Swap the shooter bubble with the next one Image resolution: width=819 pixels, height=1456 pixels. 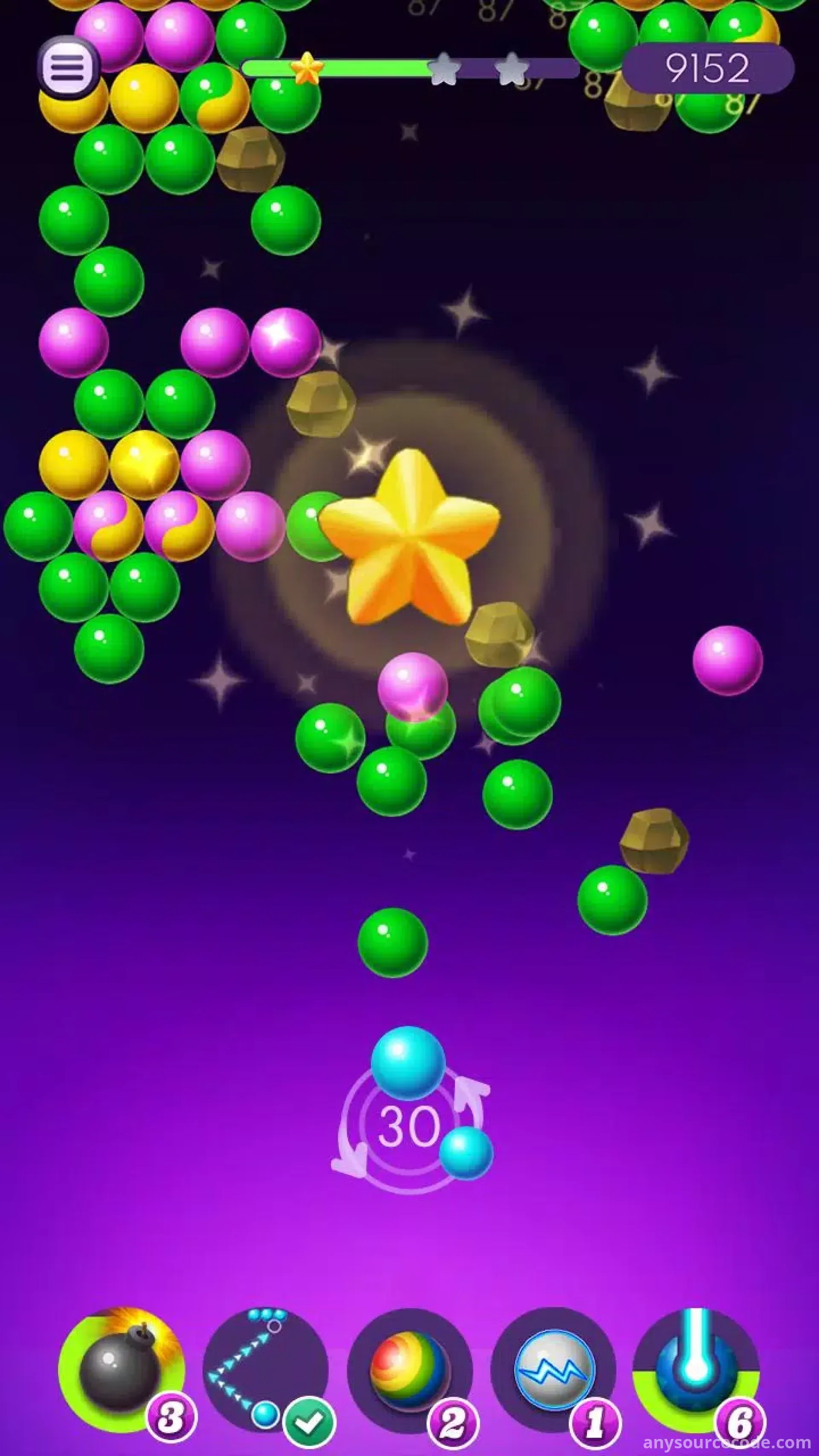point(466,1153)
